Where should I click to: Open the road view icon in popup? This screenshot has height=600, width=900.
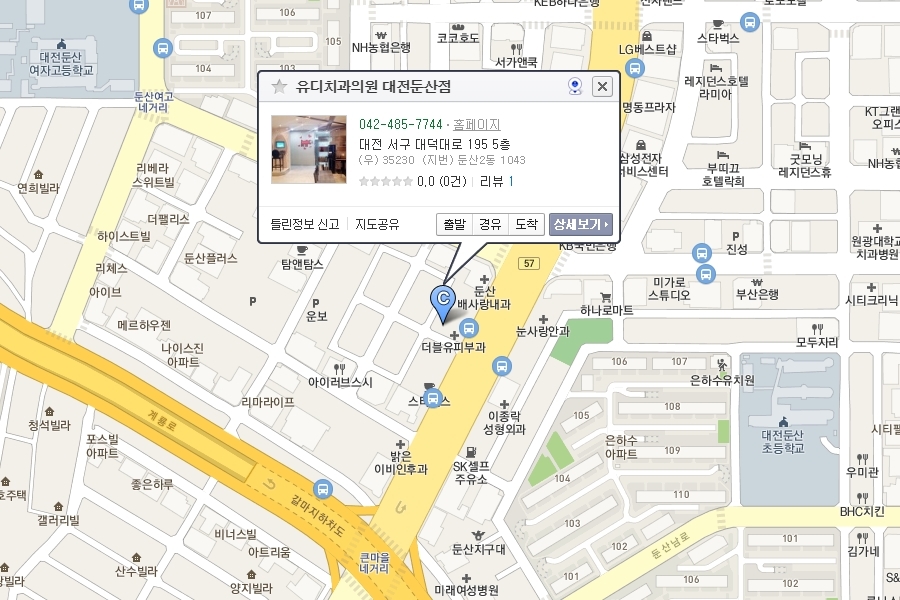click(x=575, y=87)
